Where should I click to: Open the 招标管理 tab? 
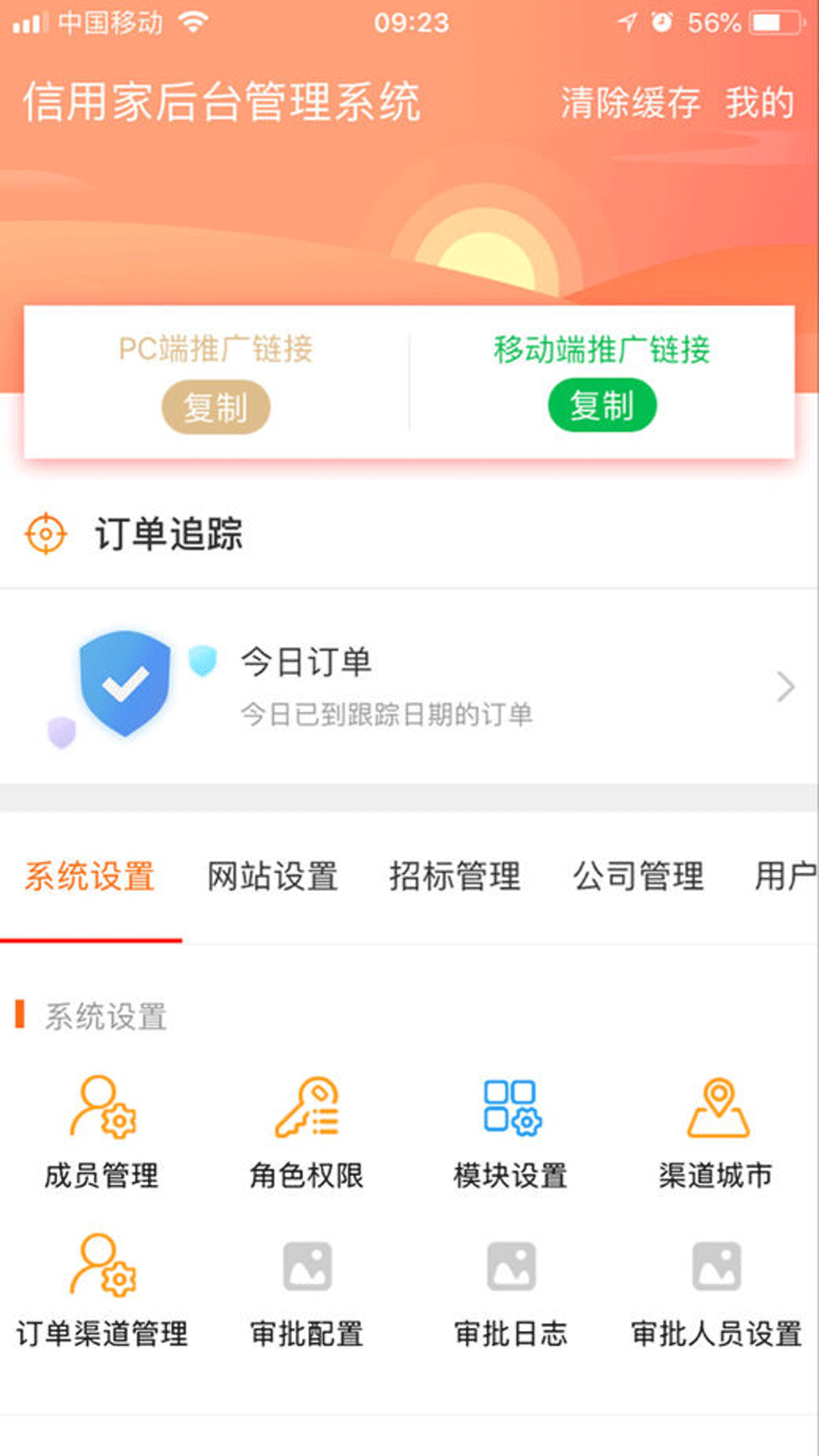pos(455,876)
